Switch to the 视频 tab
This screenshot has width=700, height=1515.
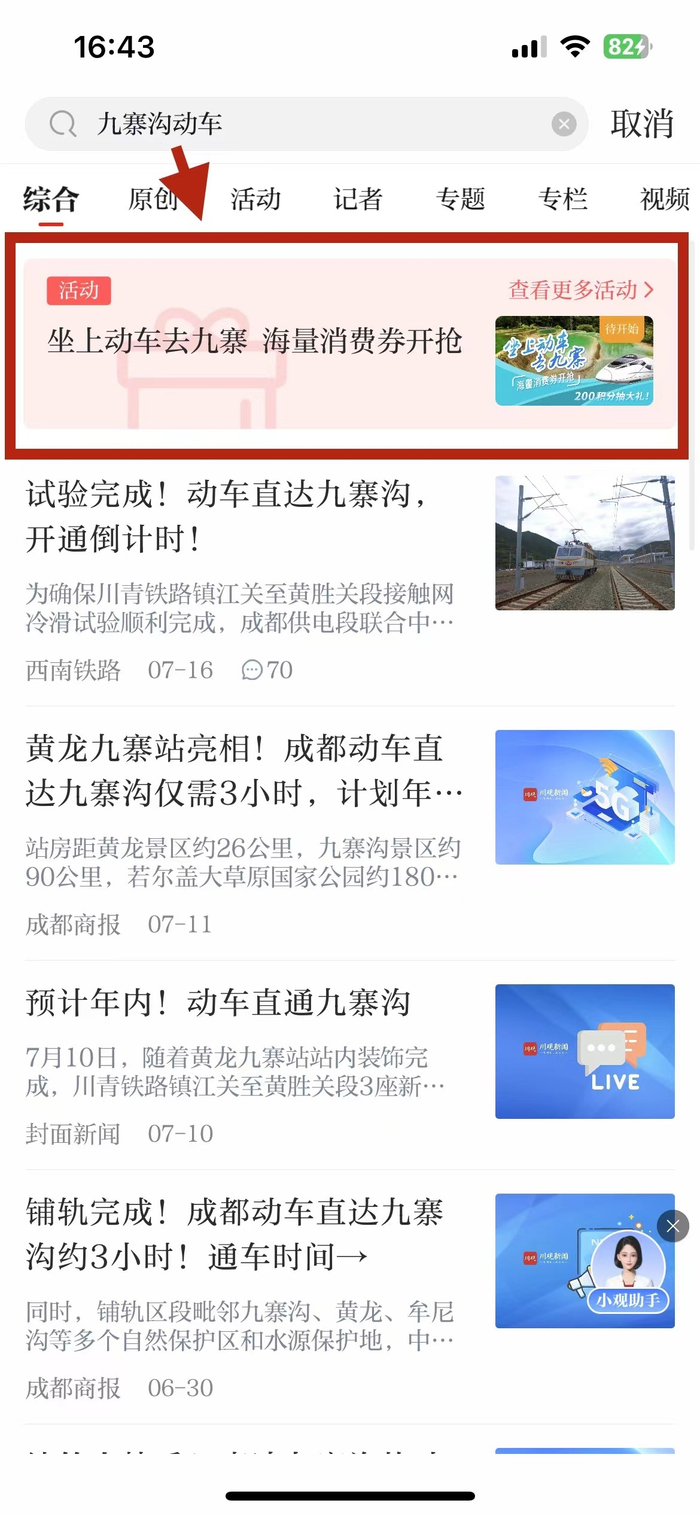665,198
